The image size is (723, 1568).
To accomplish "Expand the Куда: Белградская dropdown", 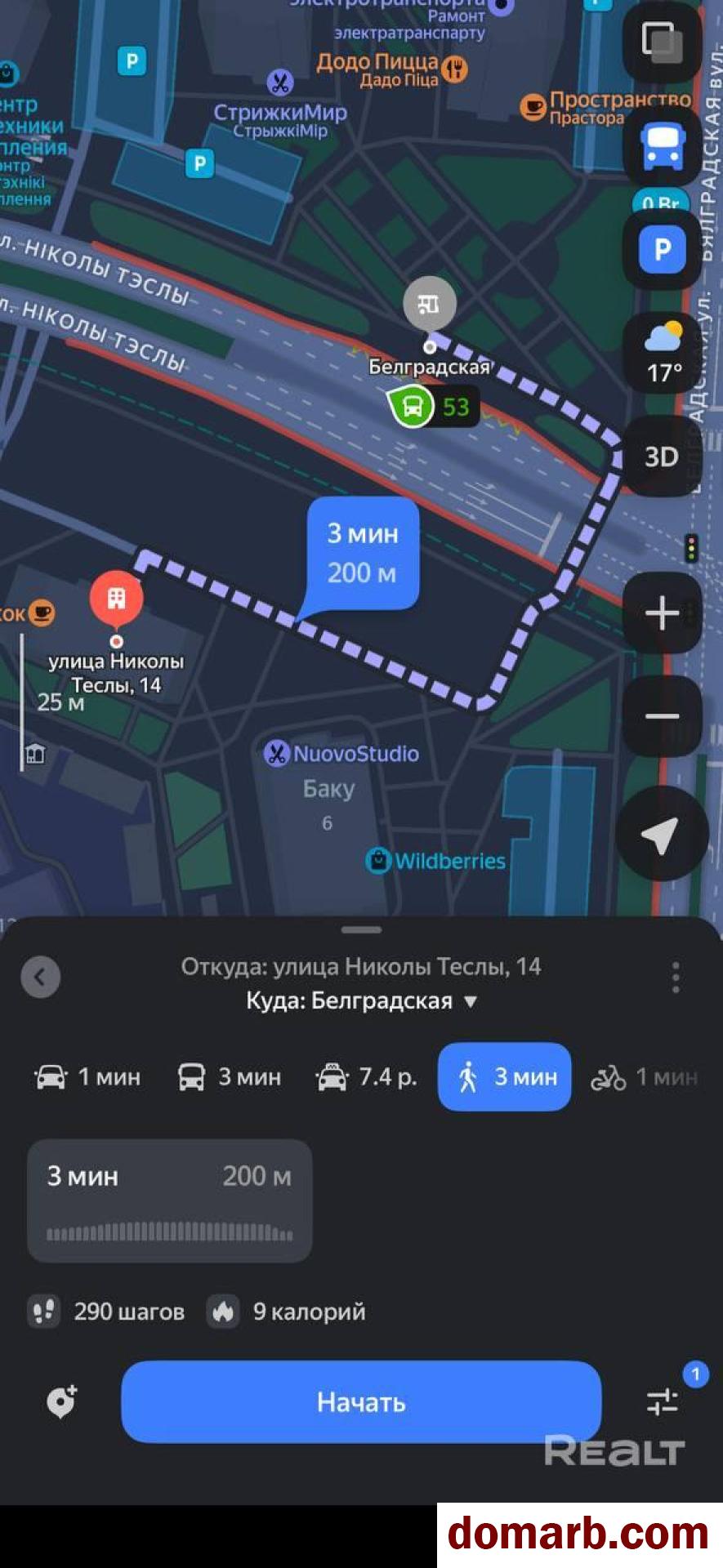I will (x=361, y=1001).
